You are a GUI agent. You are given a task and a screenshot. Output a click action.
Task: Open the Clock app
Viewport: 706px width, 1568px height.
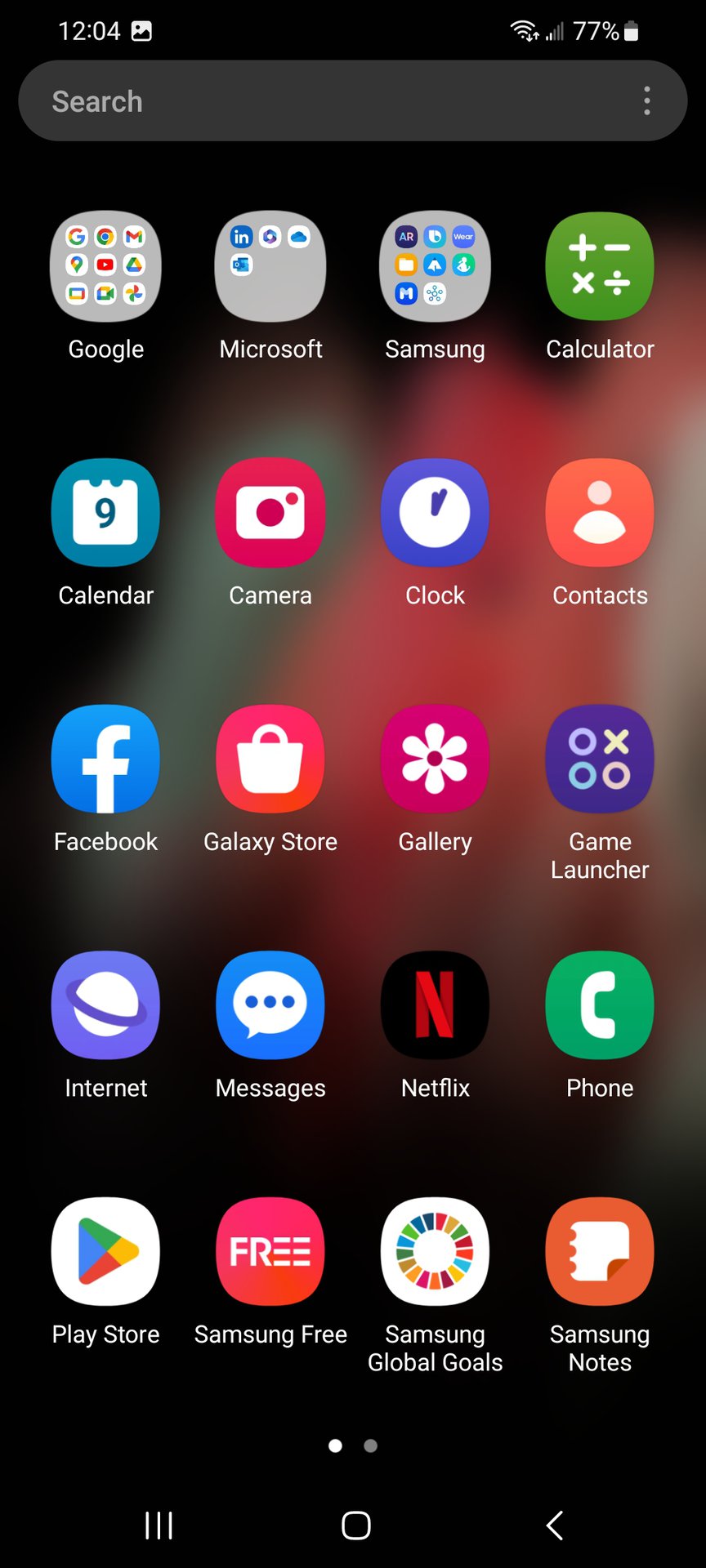(x=435, y=513)
